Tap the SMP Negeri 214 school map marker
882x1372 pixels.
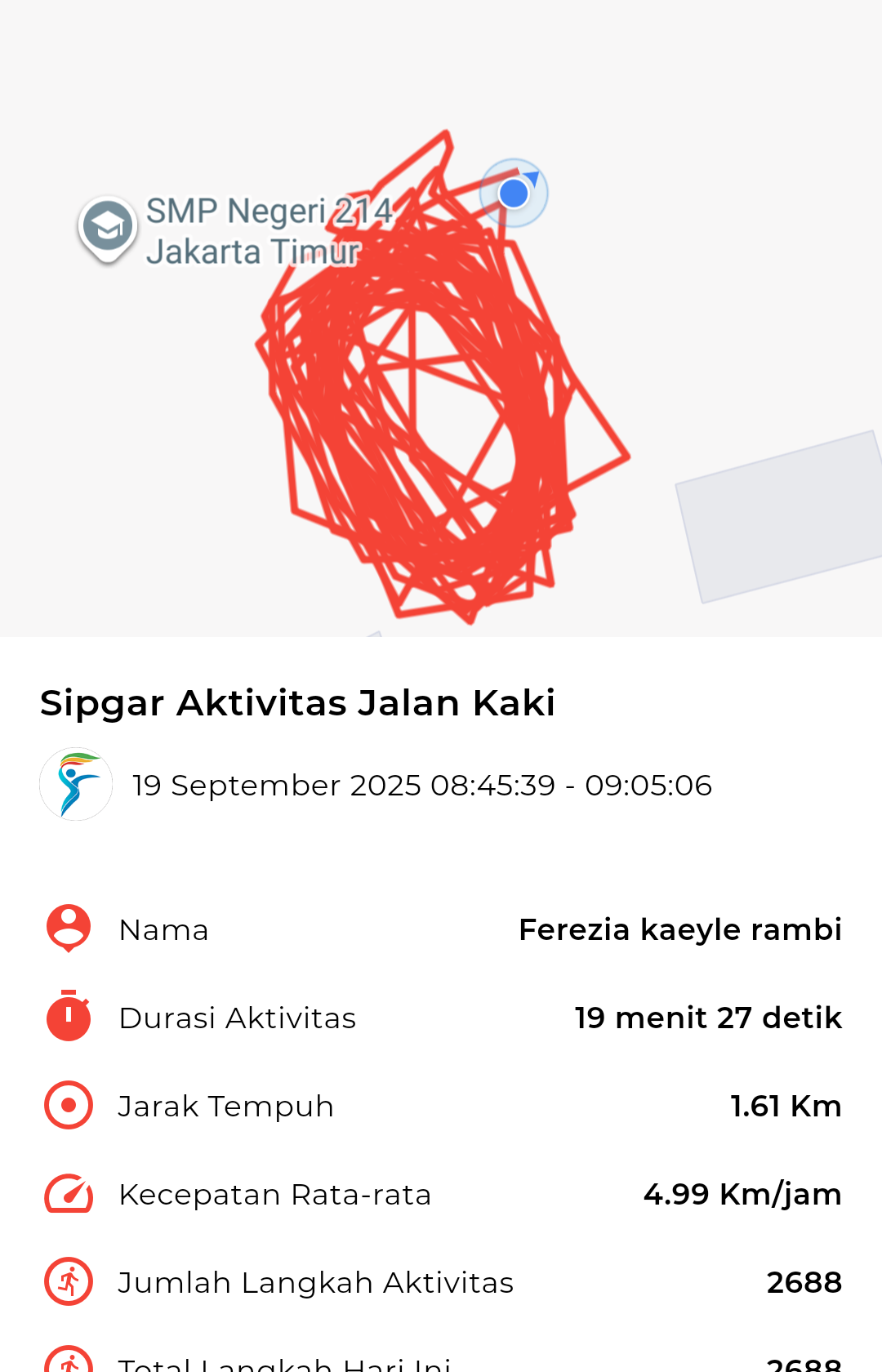(108, 228)
